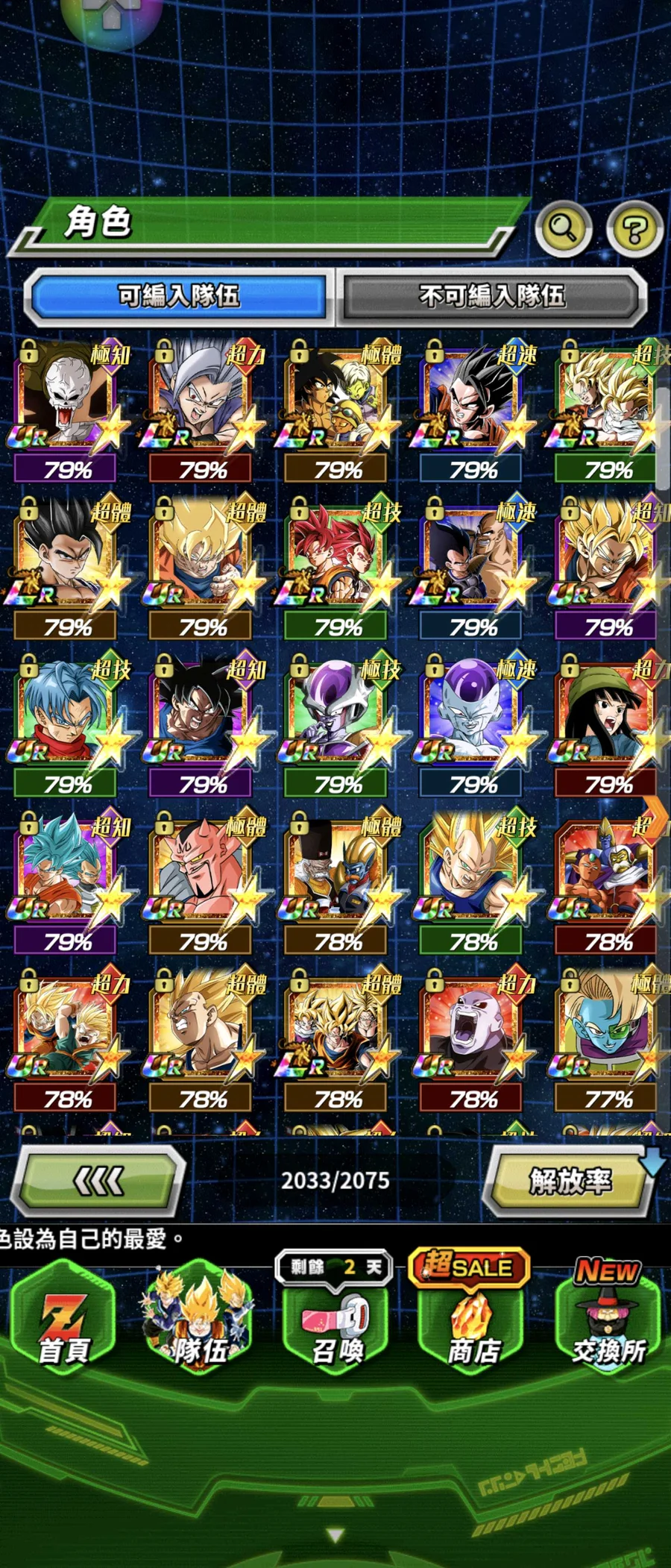Viewport: 671px width, 1568px height.
Task: Open the character search magnifier
Action: pos(564,229)
